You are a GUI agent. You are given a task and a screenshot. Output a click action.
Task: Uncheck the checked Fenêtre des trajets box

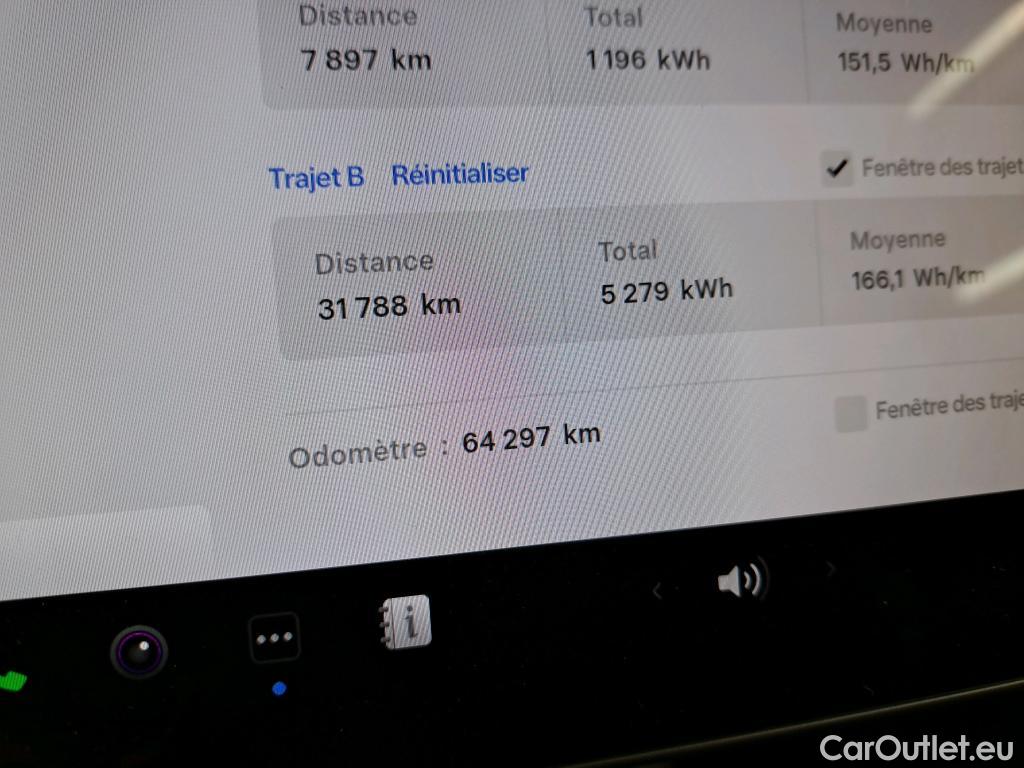(x=835, y=168)
